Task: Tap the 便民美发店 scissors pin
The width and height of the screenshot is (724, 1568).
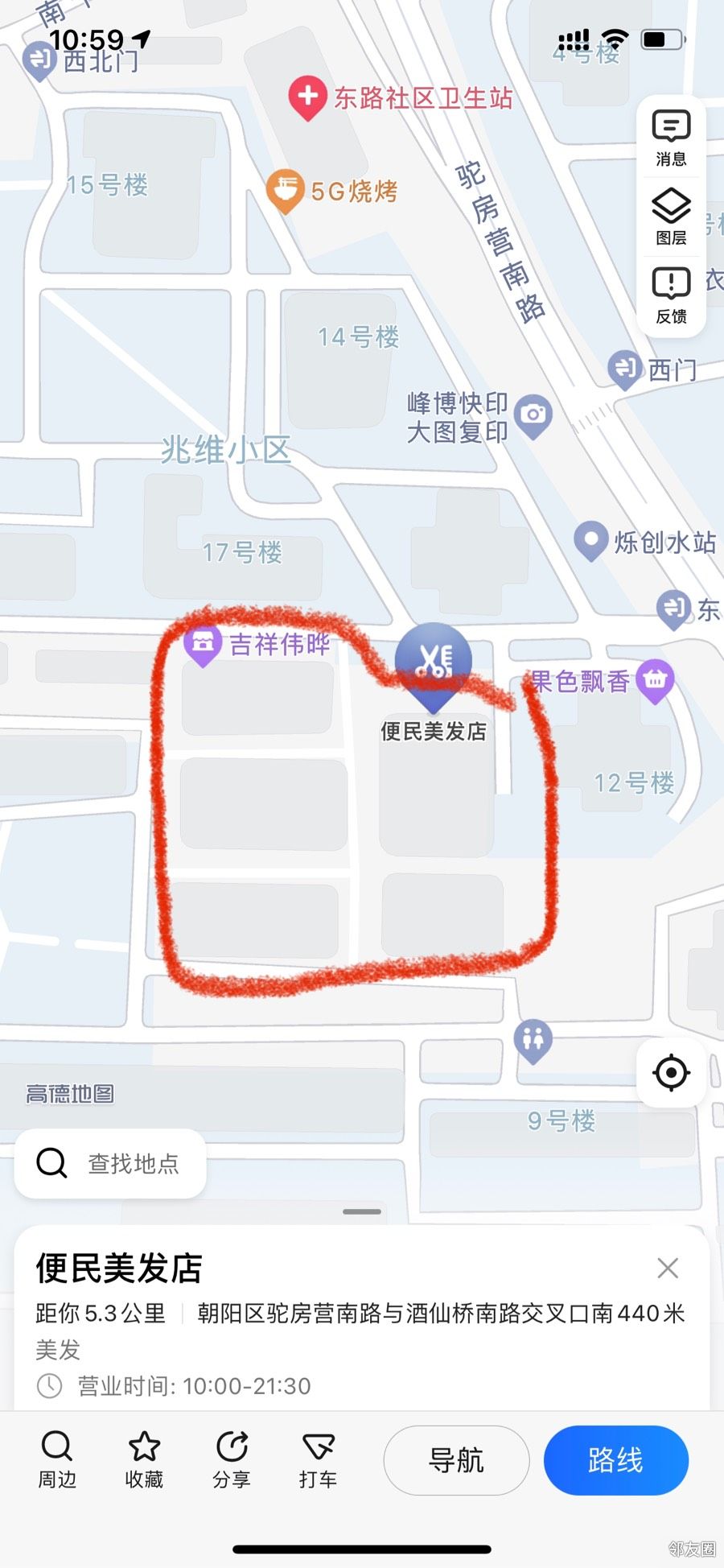Action: (434, 664)
